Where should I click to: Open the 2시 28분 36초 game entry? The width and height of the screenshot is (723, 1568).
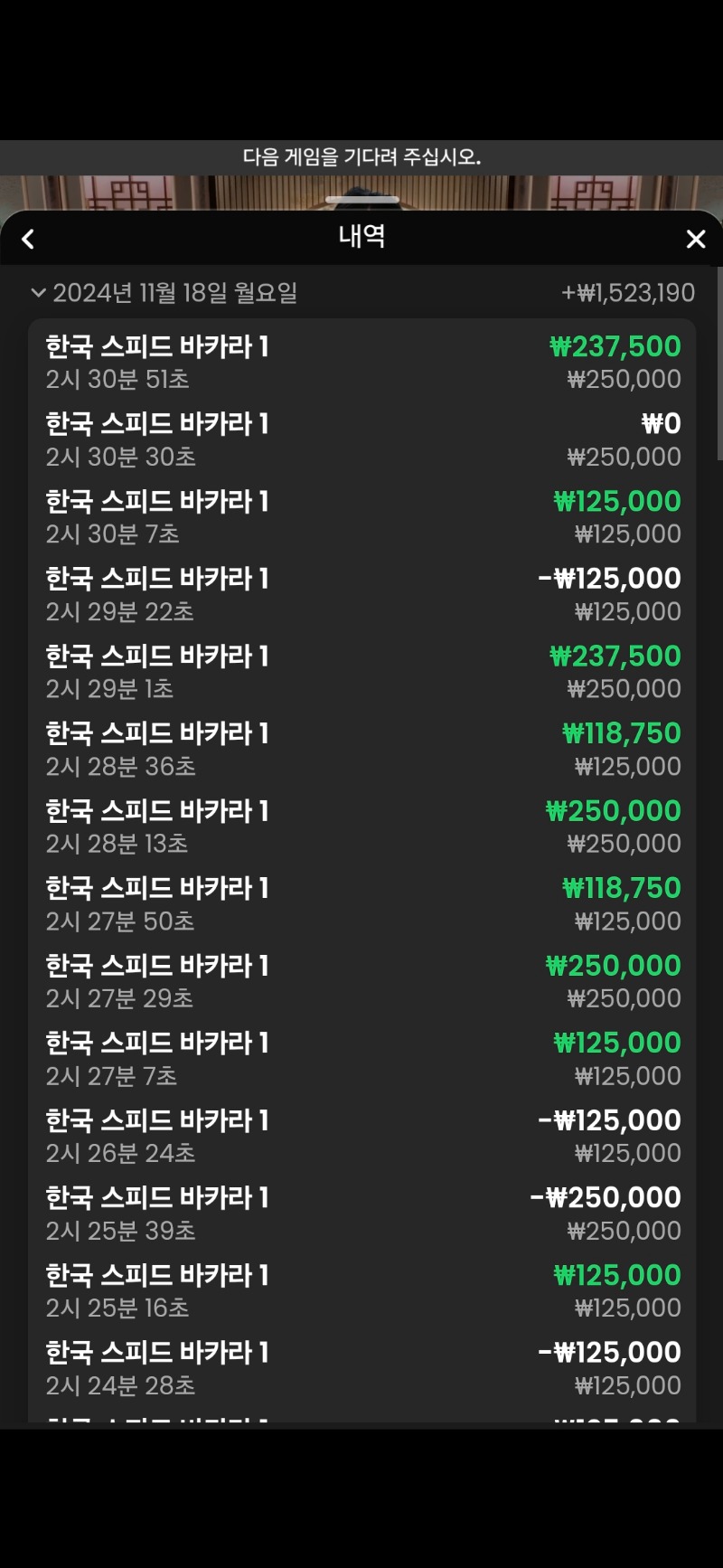[361, 750]
